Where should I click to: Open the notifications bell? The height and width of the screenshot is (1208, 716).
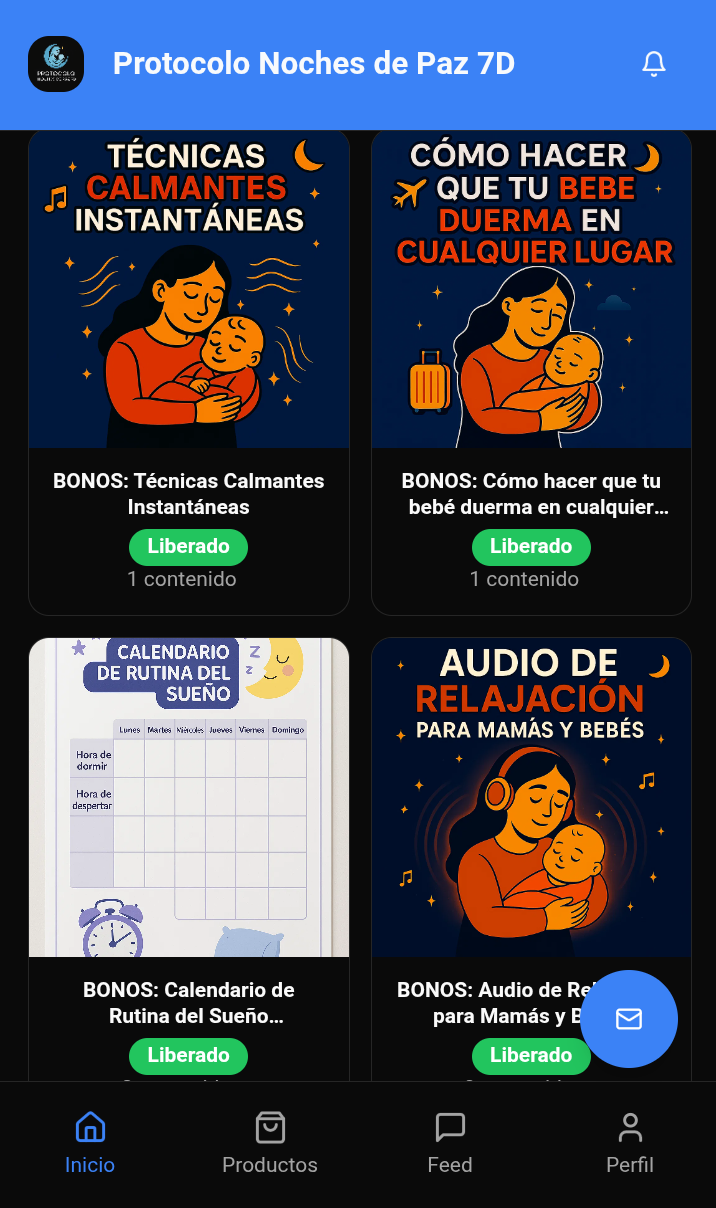[x=654, y=65]
